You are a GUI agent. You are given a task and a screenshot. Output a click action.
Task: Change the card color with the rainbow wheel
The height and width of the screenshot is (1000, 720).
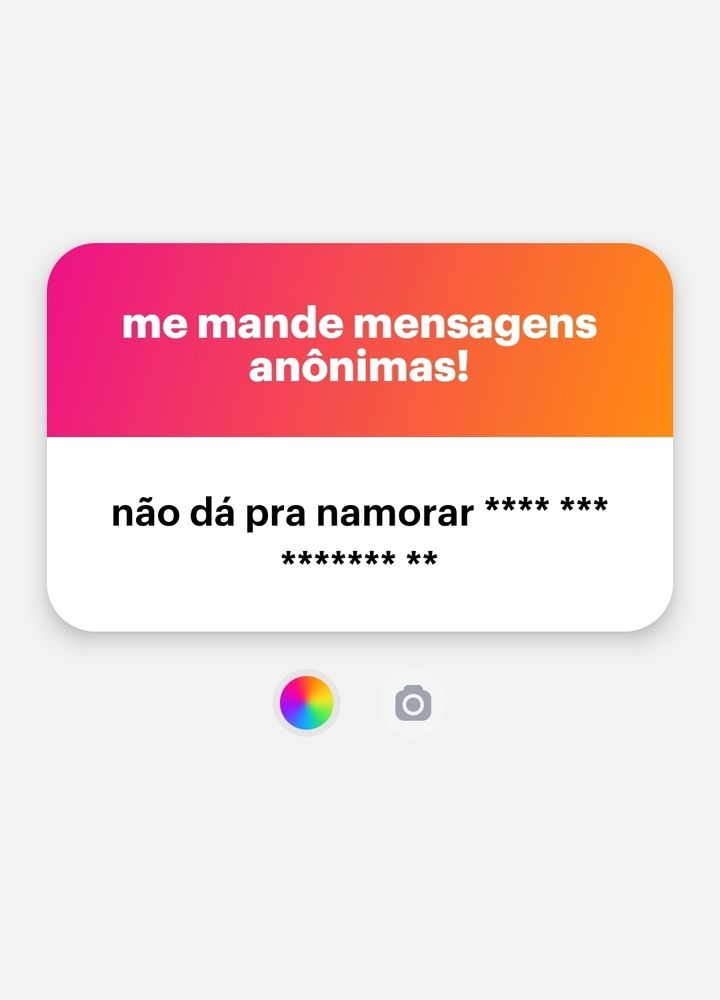[x=307, y=703]
